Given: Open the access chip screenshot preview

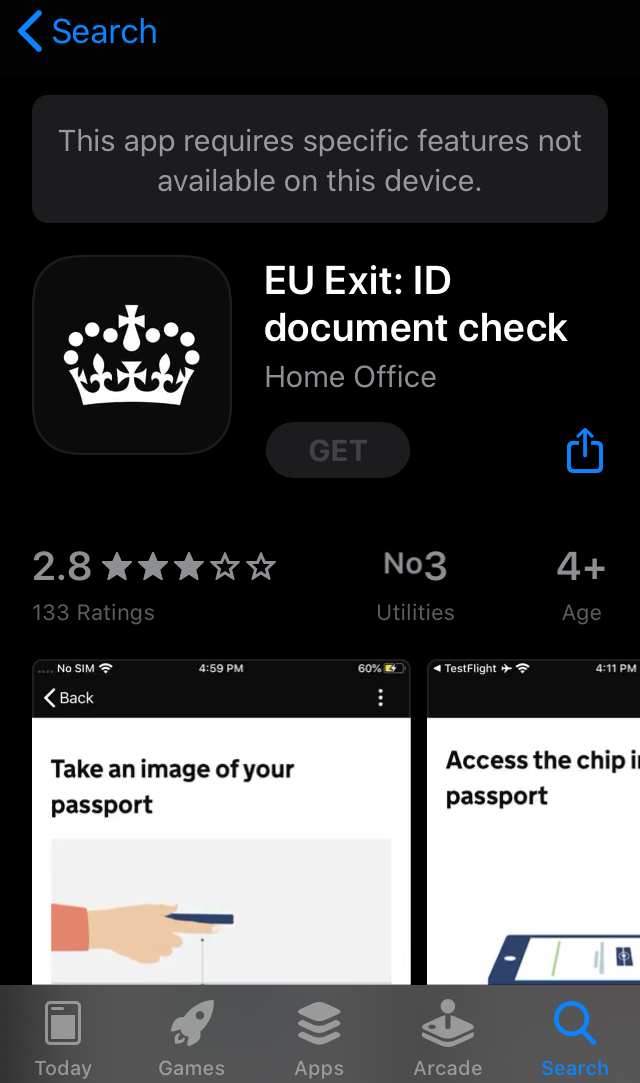Looking at the screenshot, I should (x=533, y=822).
